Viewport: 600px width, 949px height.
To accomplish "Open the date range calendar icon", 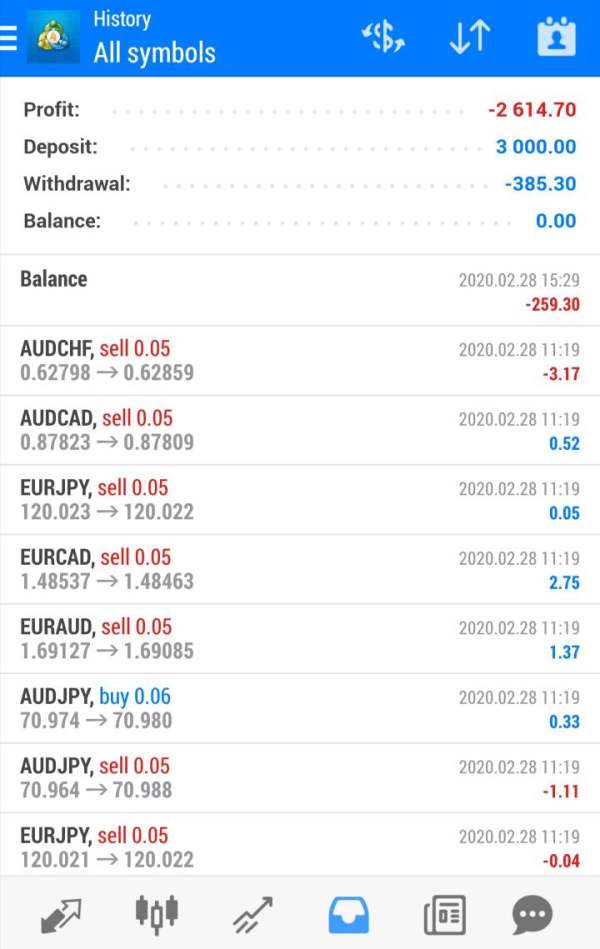I will (556, 38).
